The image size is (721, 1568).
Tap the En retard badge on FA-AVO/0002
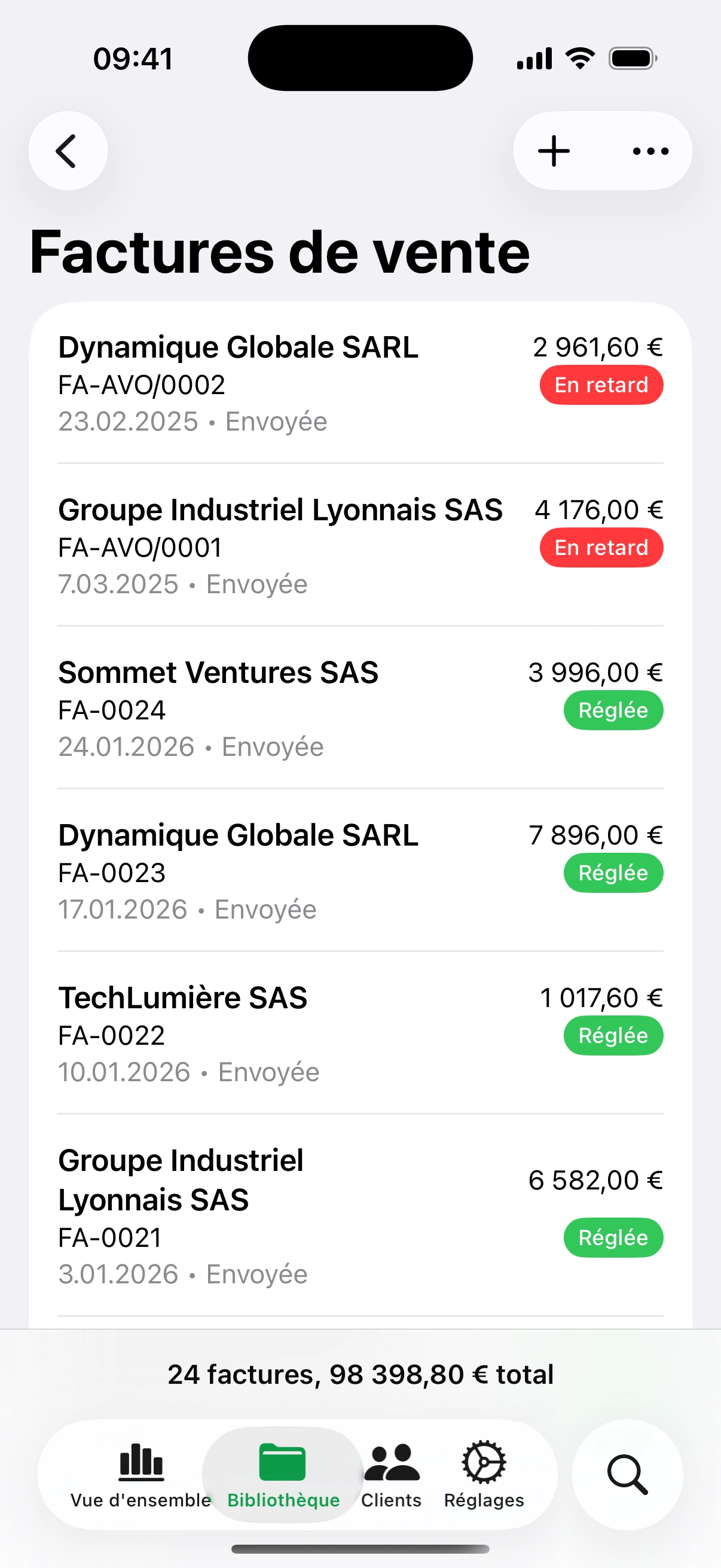(601, 384)
